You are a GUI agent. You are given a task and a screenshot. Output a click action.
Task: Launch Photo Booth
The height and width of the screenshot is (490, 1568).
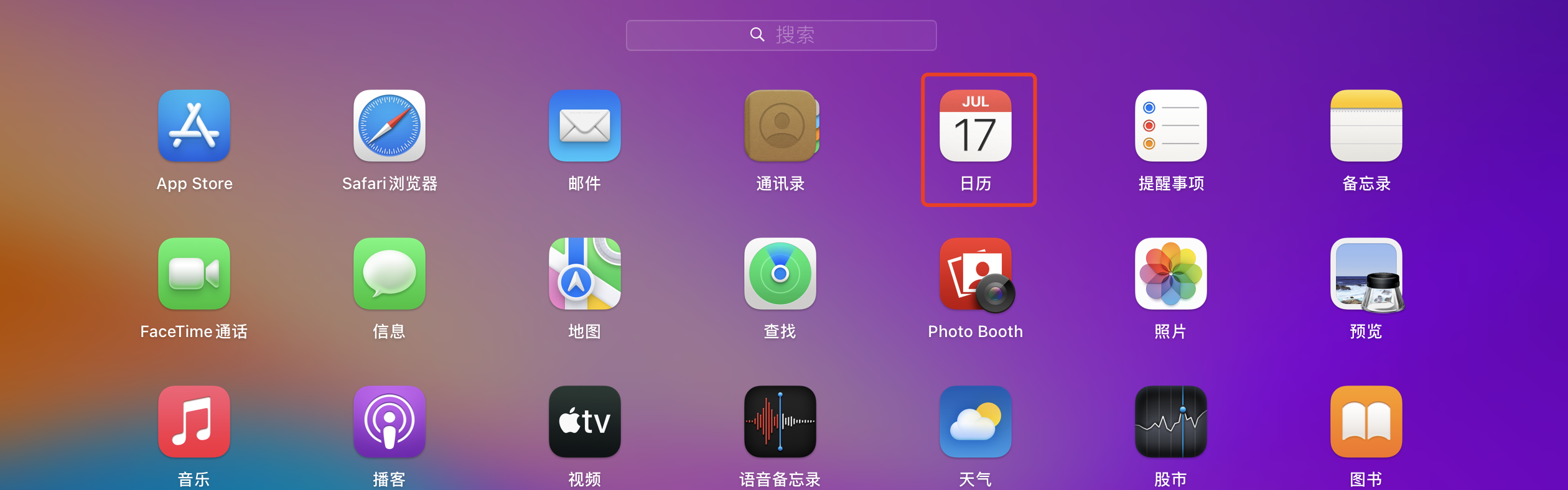tap(975, 274)
